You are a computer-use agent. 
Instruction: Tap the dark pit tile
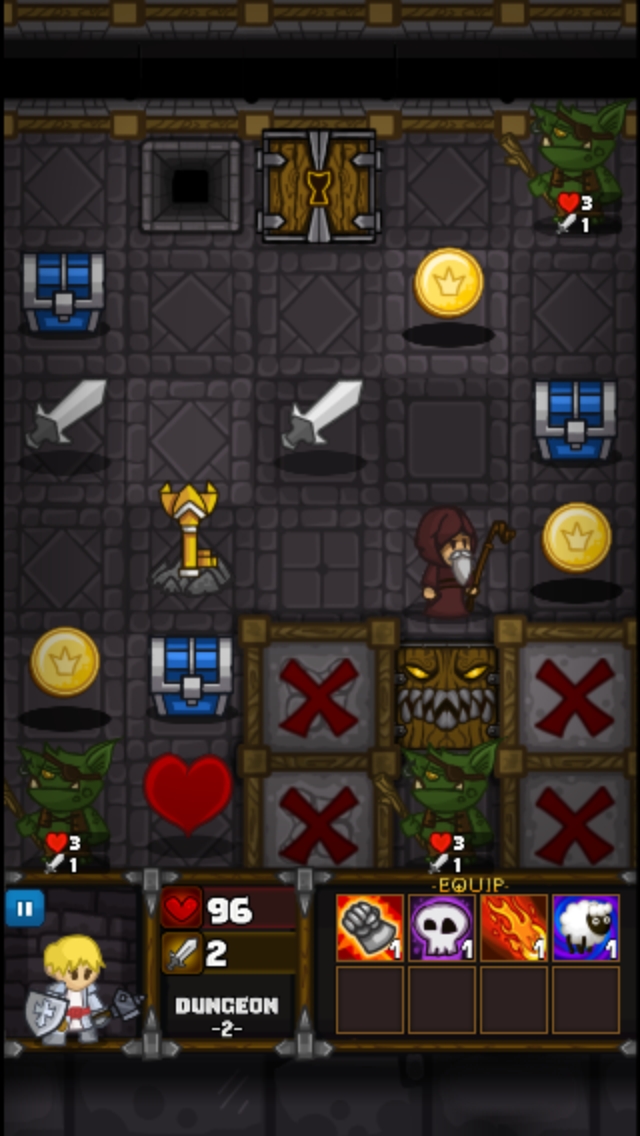tap(191, 186)
